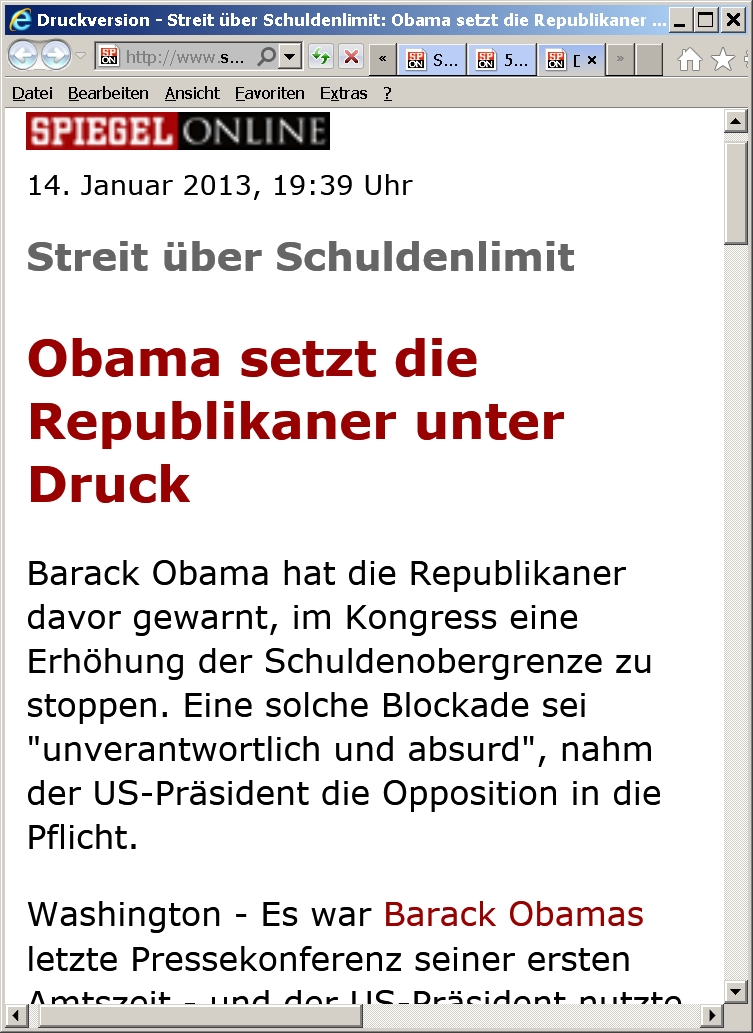Show the previous tabs with the « button
This screenshot has width=753, height=1033.
[382, 60]
